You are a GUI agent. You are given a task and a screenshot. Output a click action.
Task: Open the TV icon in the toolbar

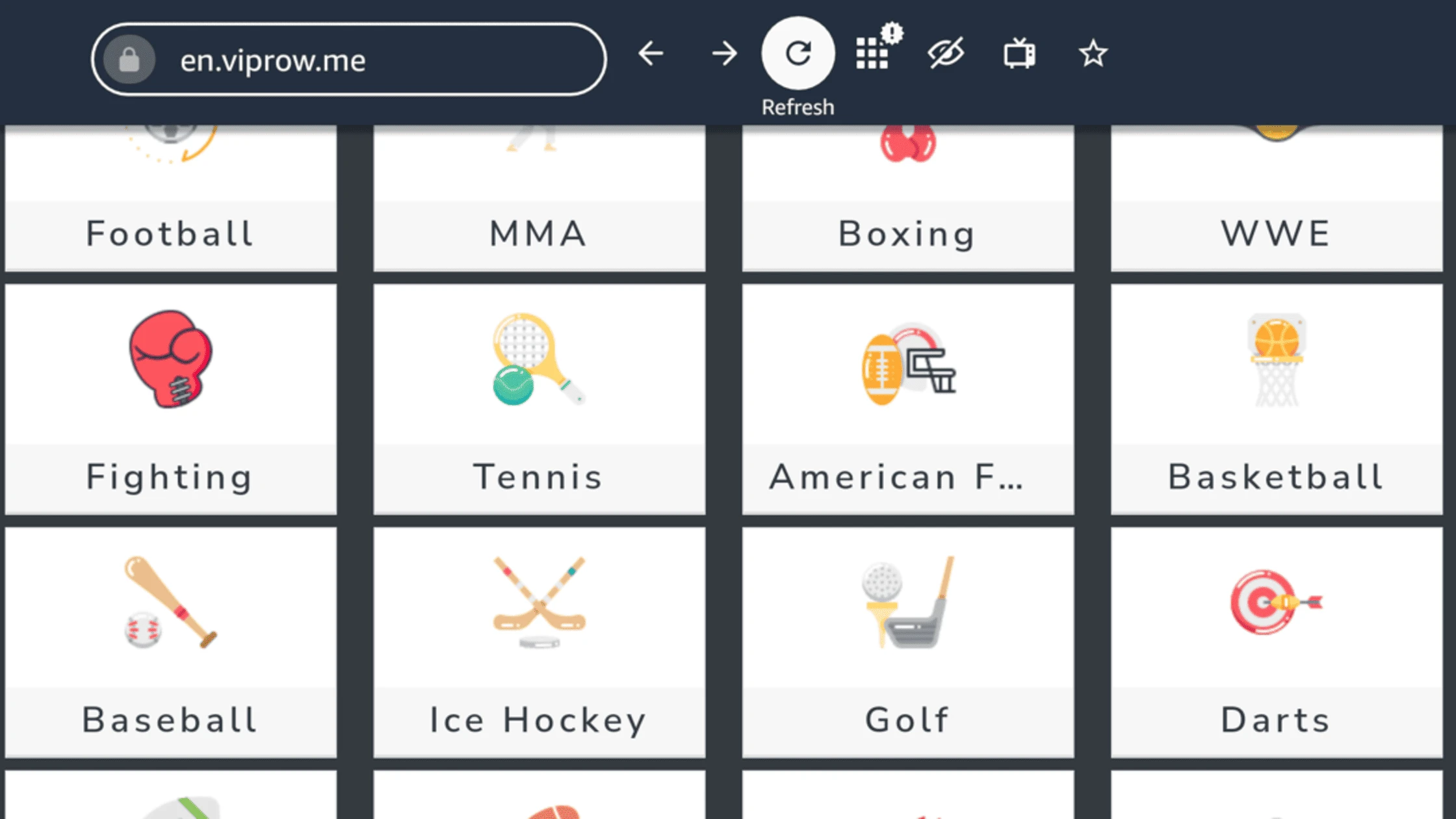(1019, 53)
